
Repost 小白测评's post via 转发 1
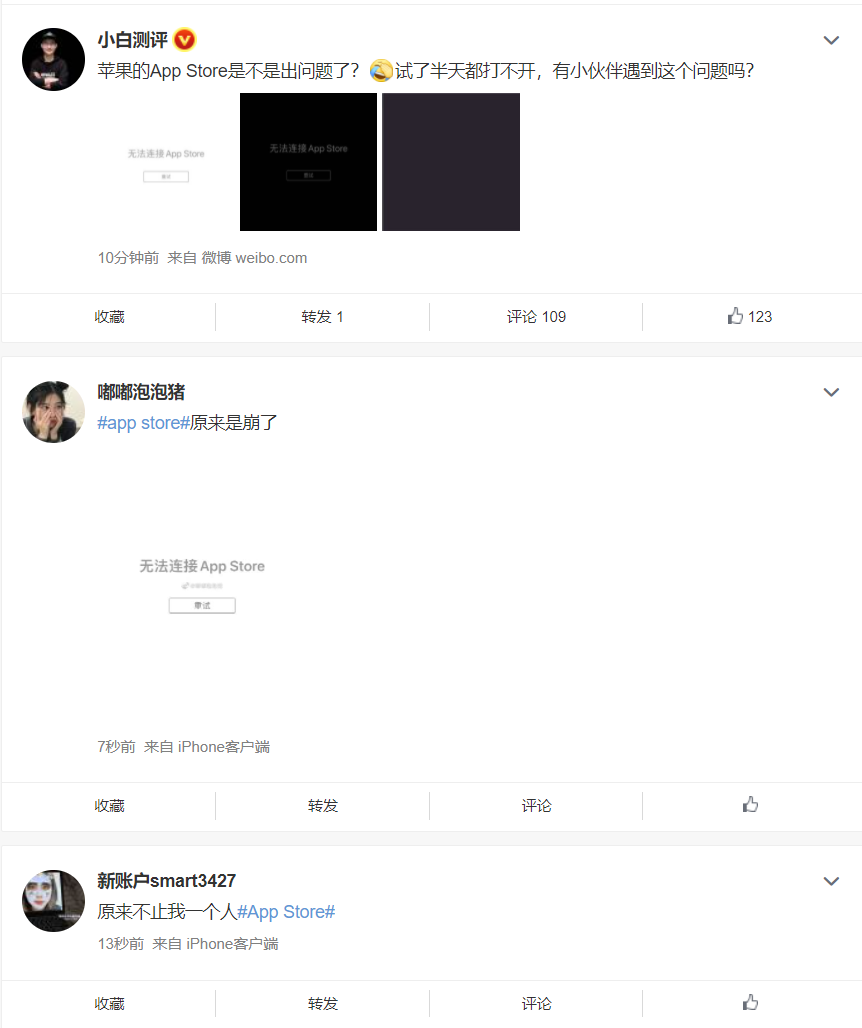point(322,317)
